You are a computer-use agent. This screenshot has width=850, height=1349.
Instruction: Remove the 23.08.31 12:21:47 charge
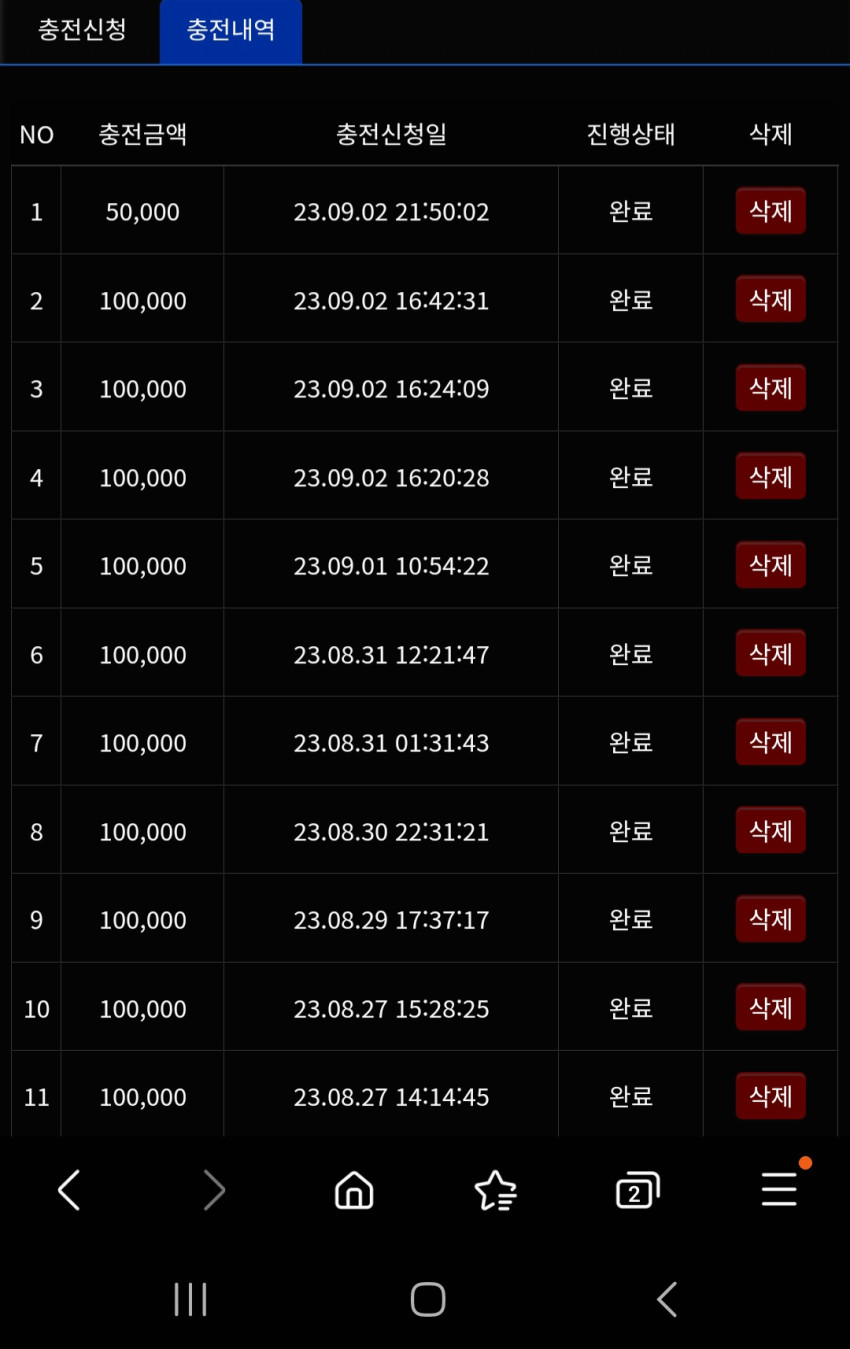click(770, 654)
